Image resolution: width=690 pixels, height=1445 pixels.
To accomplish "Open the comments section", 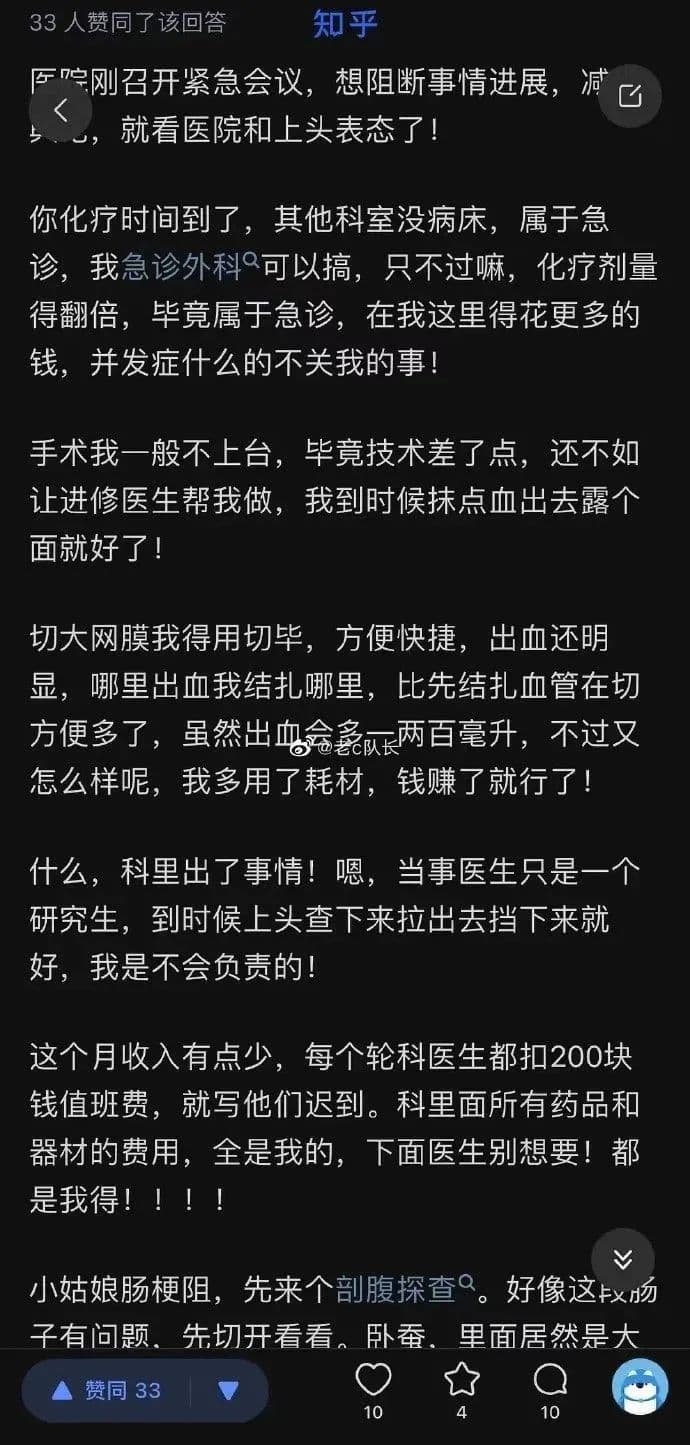I will [550, 1381].
